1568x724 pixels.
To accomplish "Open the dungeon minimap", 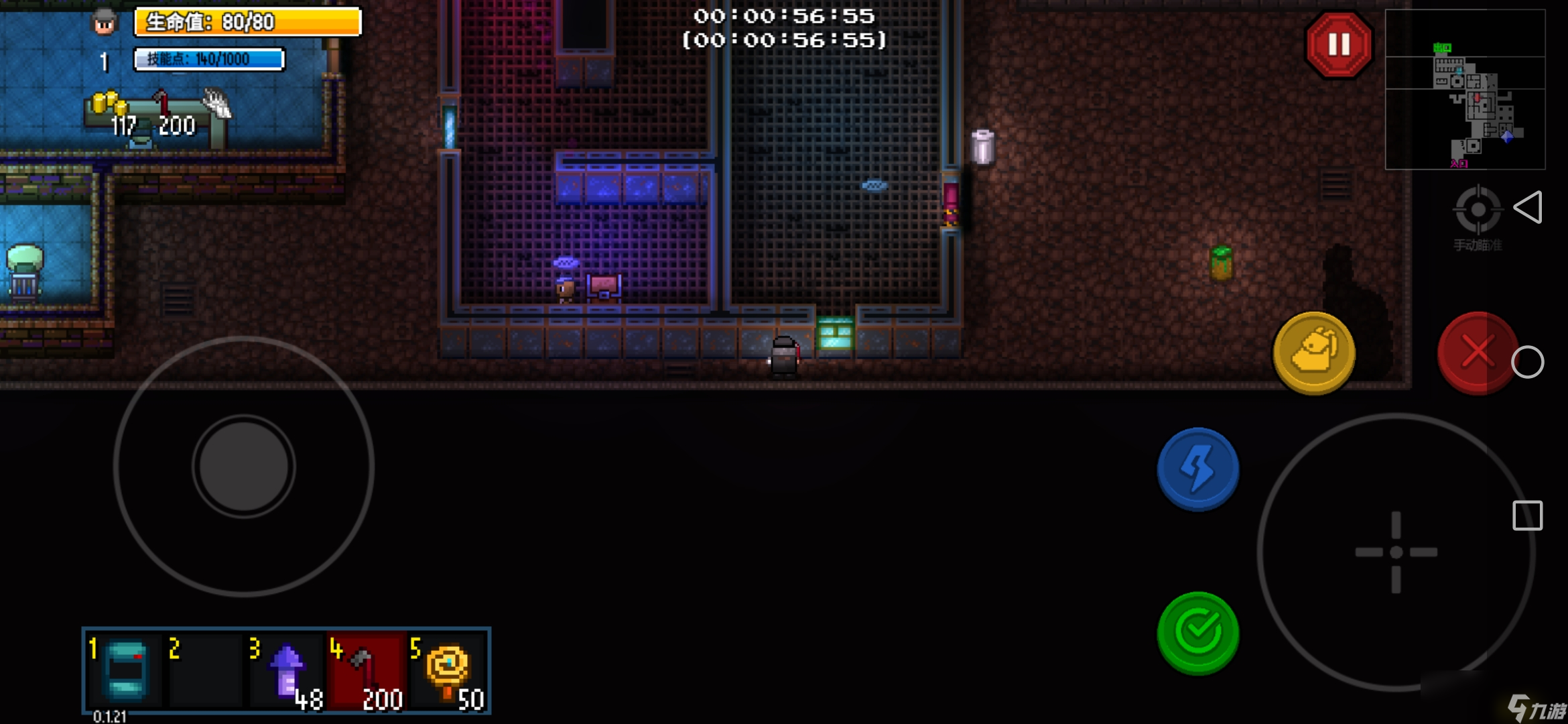I will click(1465, 89).
